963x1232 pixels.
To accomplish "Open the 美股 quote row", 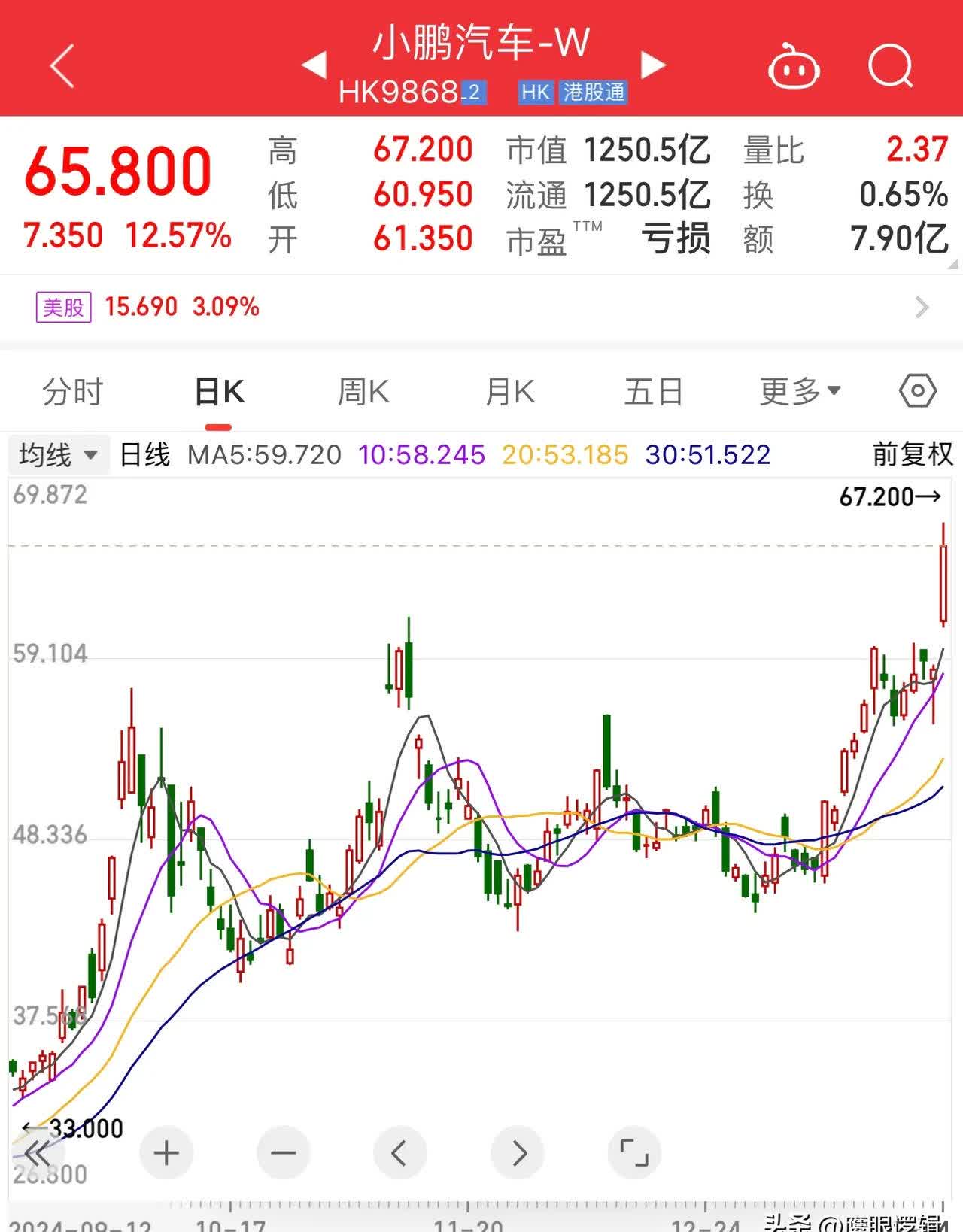I will [481, 307].
